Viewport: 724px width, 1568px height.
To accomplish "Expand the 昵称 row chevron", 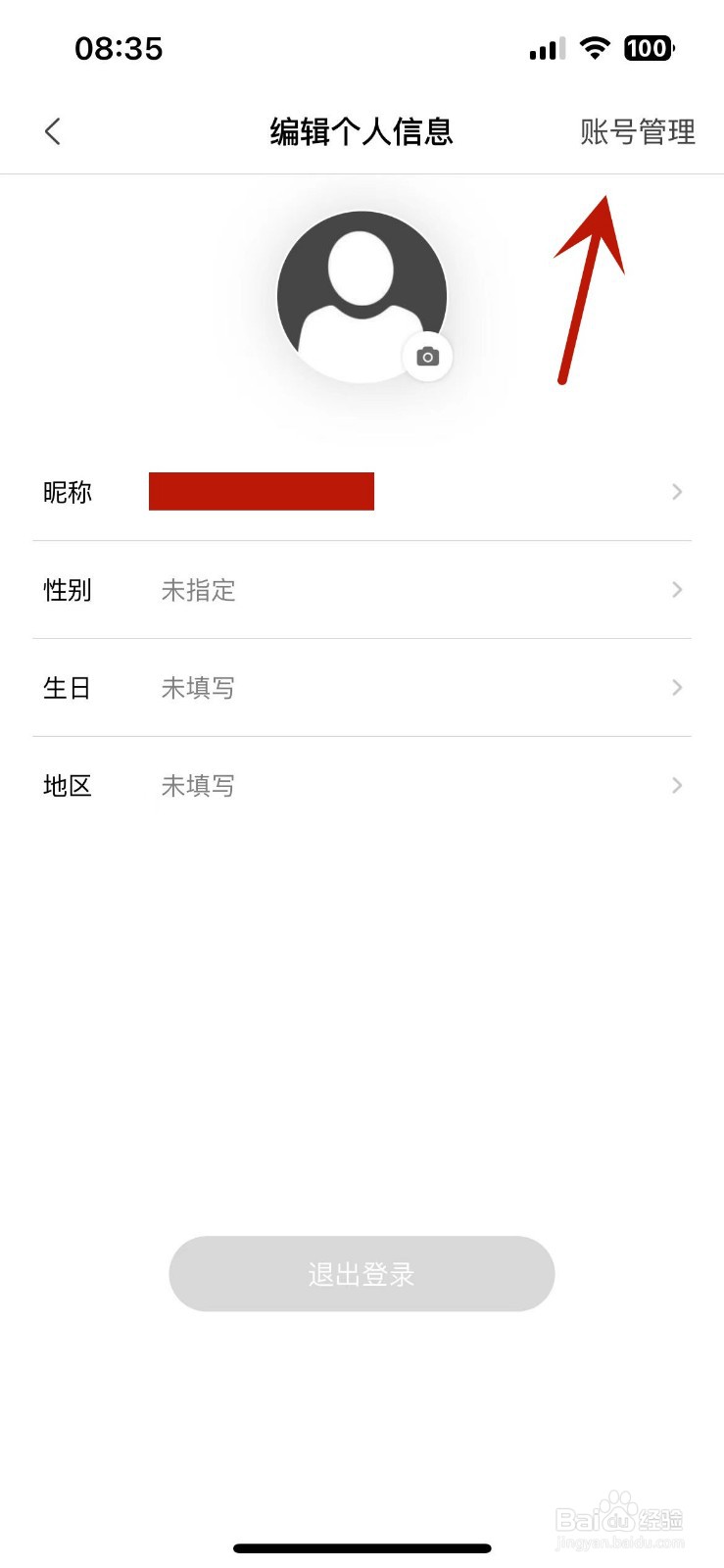I will (675, 492).
